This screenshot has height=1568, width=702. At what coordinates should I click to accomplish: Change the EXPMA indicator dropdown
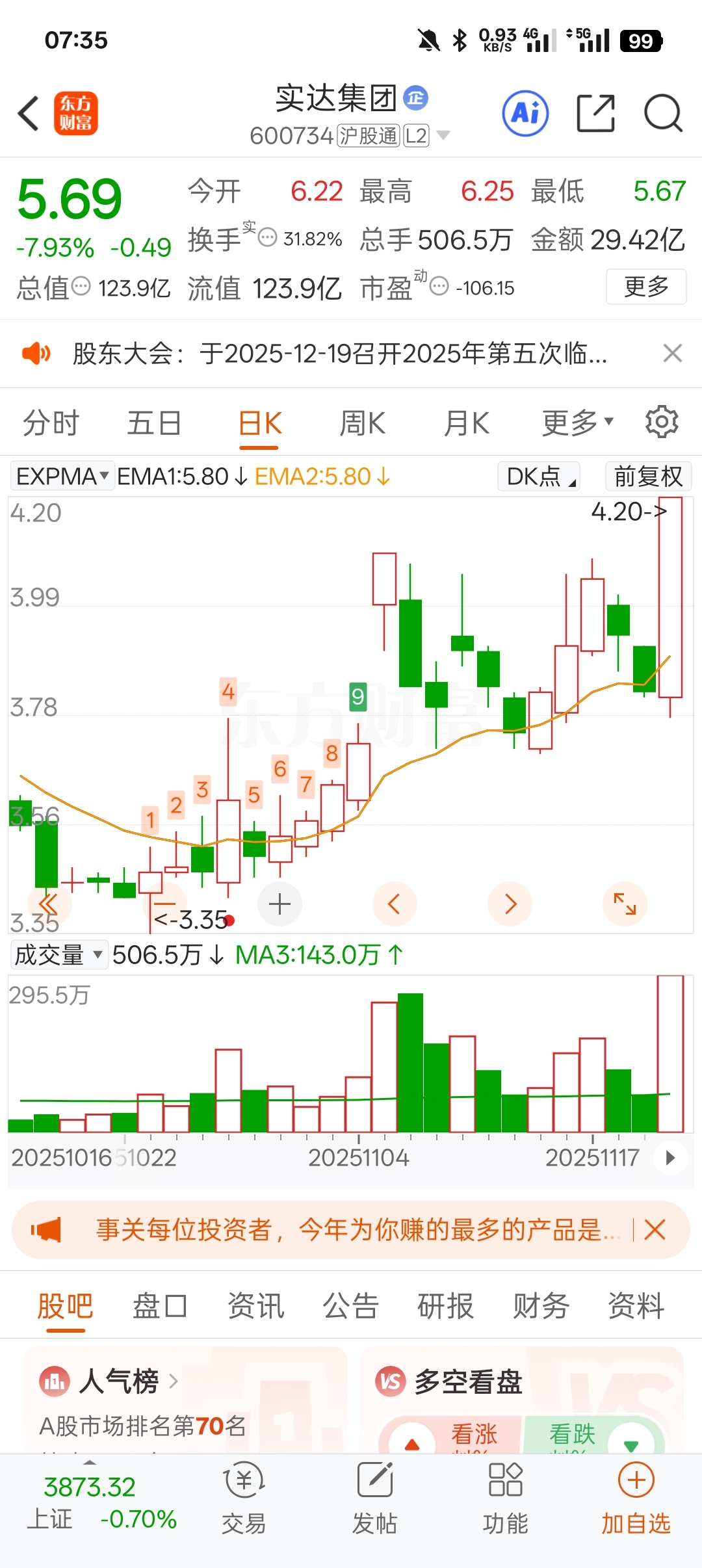(62, 477)
